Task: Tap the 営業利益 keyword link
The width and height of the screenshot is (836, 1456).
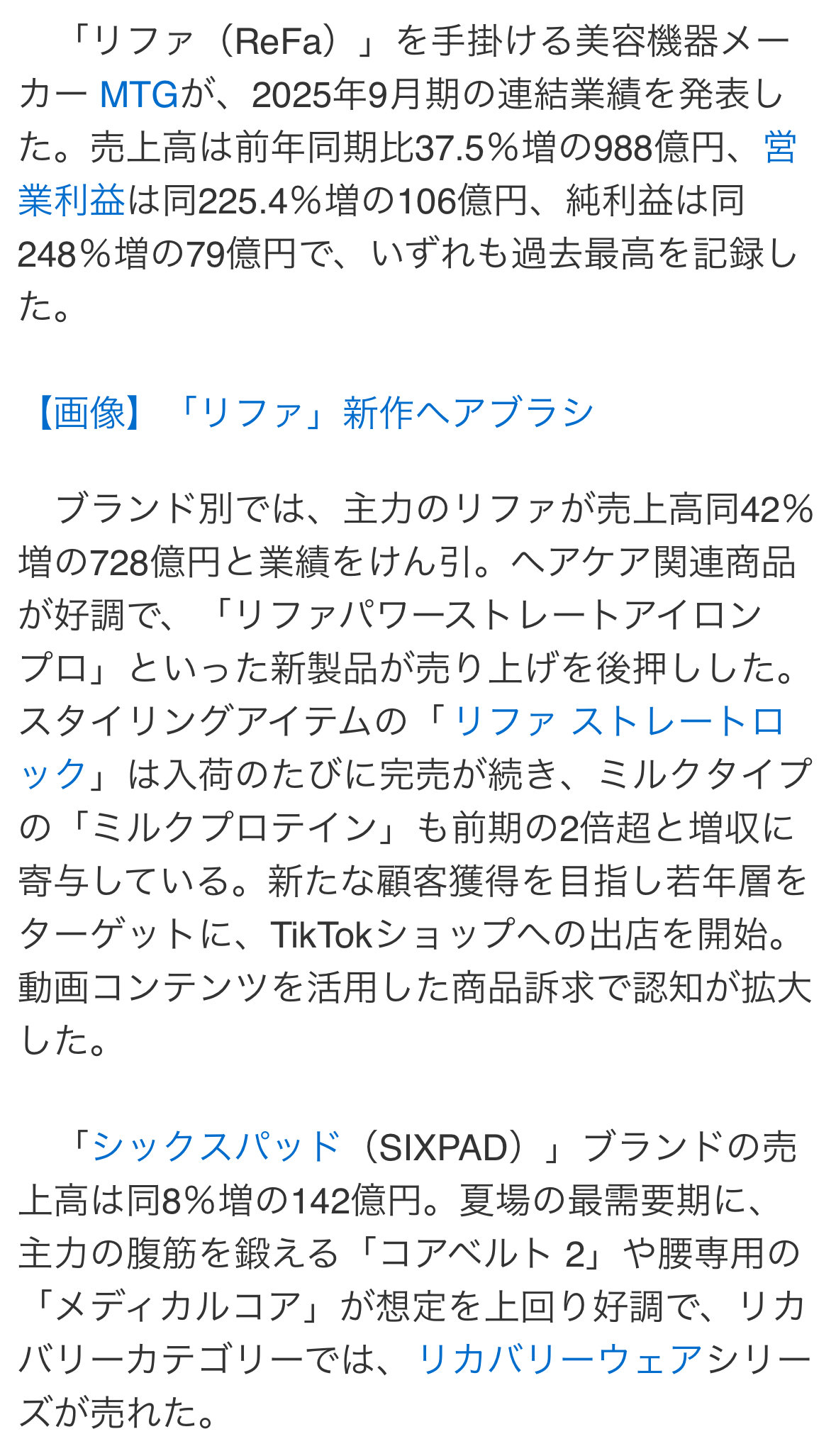Action: click(72, 201)
